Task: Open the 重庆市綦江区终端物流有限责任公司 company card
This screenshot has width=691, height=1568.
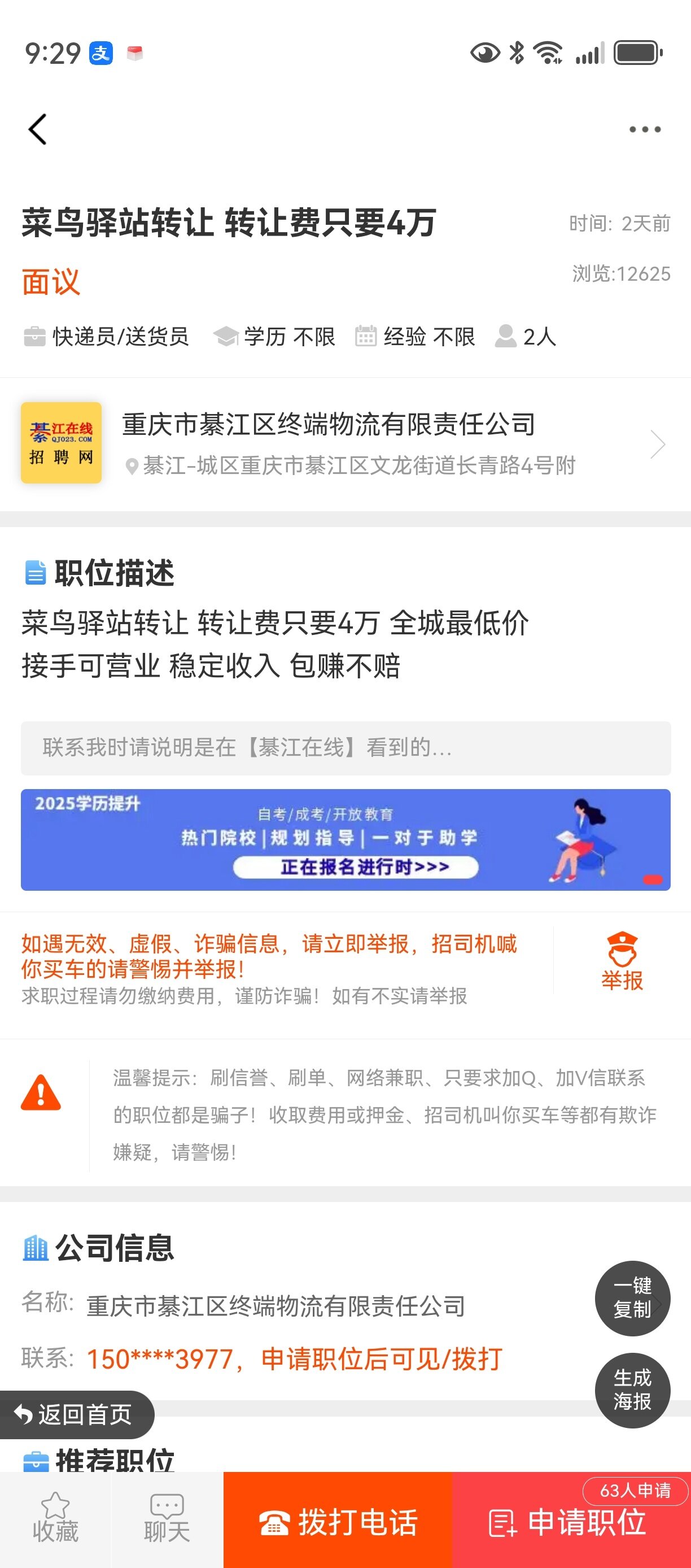Action: pyautogui.click(x=345, y=444)
